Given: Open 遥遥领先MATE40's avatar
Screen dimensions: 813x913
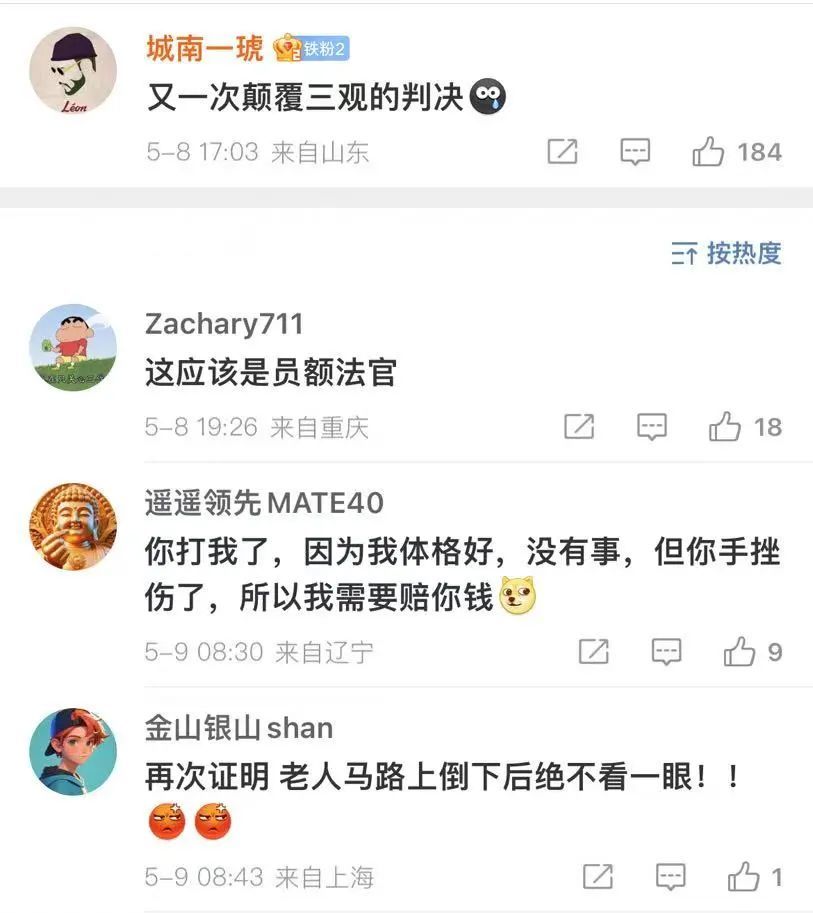Looking at the screenshot, I should [73, 527].
